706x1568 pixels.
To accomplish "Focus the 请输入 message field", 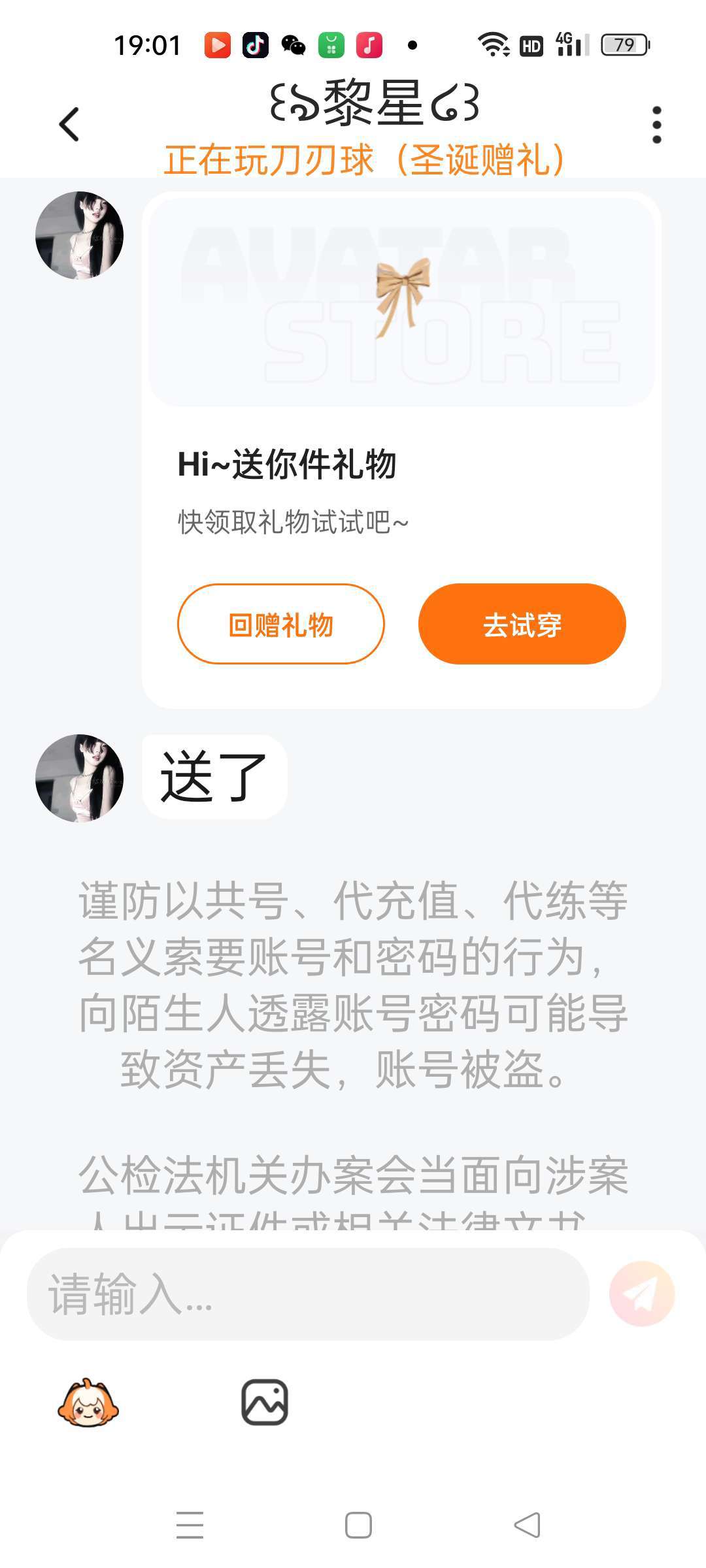I will click(x=307, y=1294).
